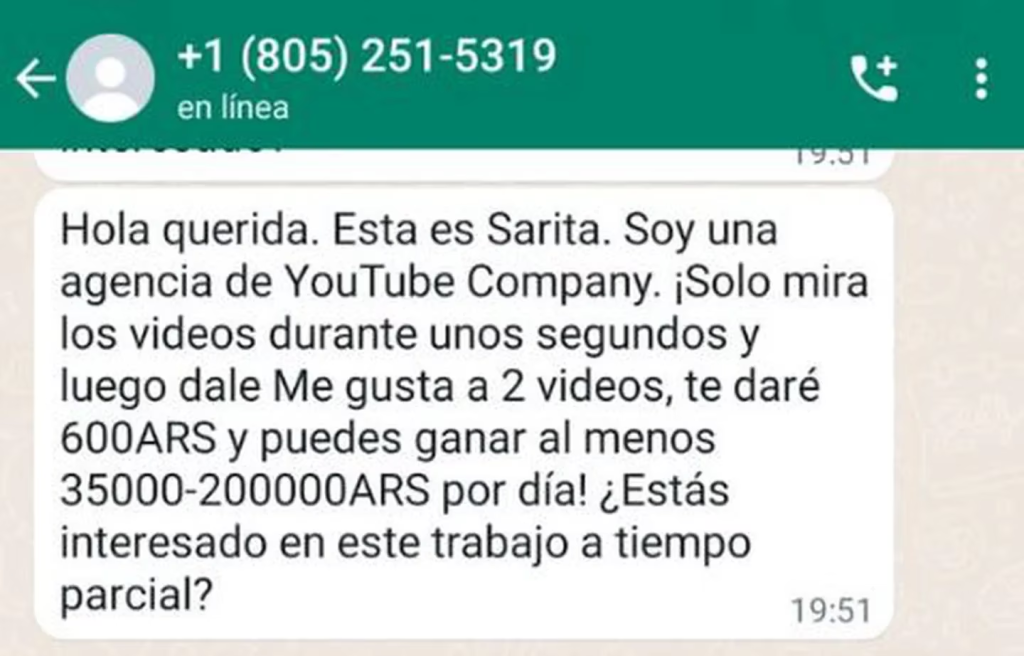Open the contact's profile picture
The width and height of the screenshot is (1024, 656).
point(110,78)
